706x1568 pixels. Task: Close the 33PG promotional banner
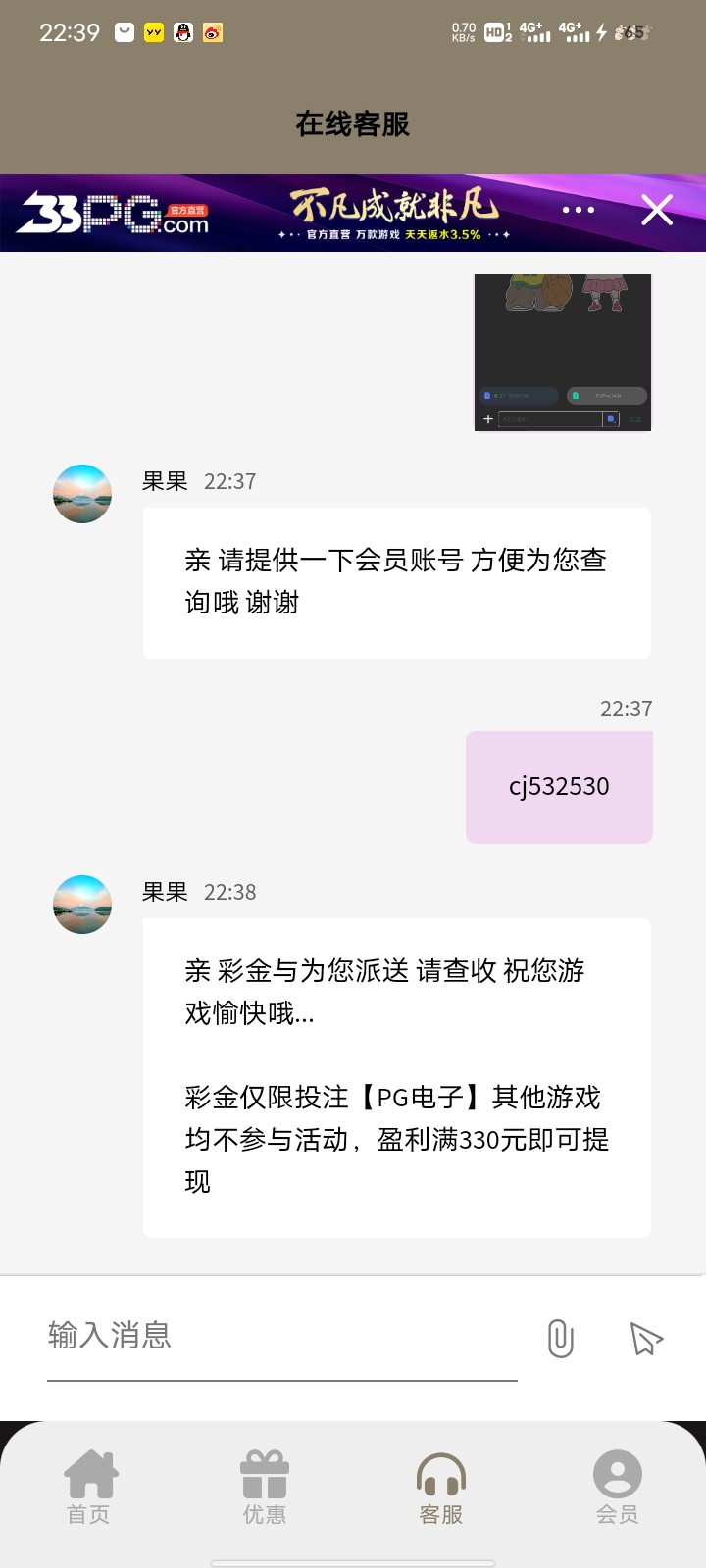click(x=655, y=211)
